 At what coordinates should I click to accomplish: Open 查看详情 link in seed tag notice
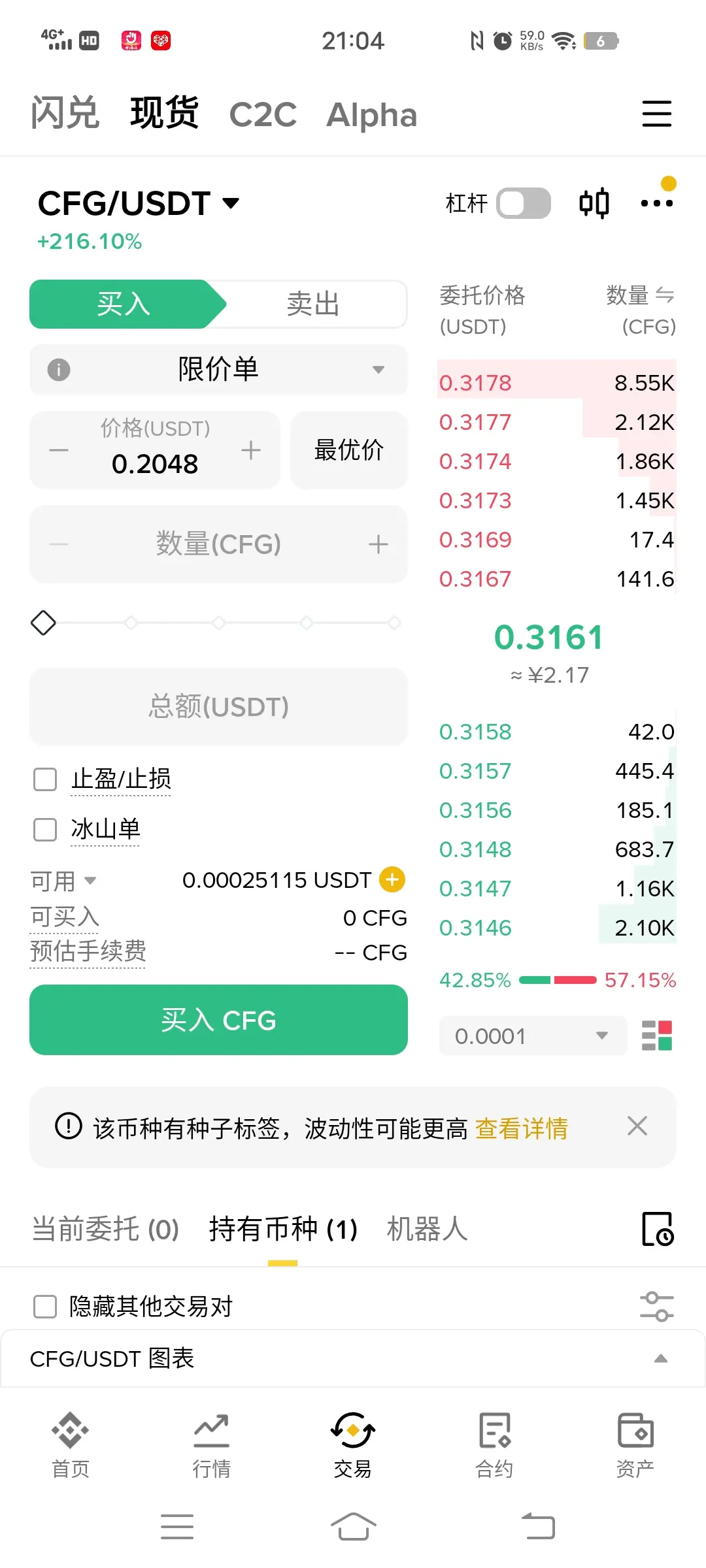521,1128
